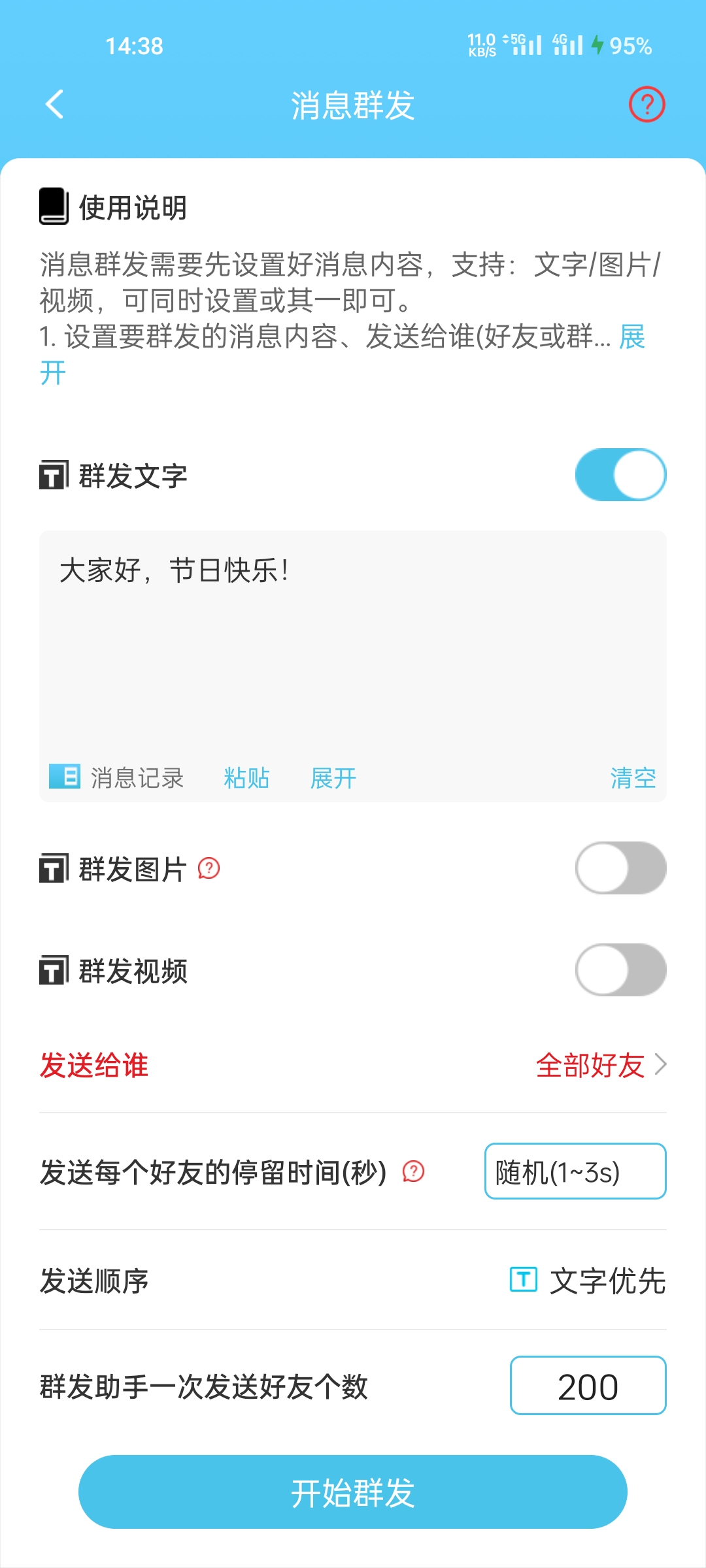Viewport: 706px width, 1568px height.
Task: Click 清空 to clear the message
Action: click(x=633, y=779)
